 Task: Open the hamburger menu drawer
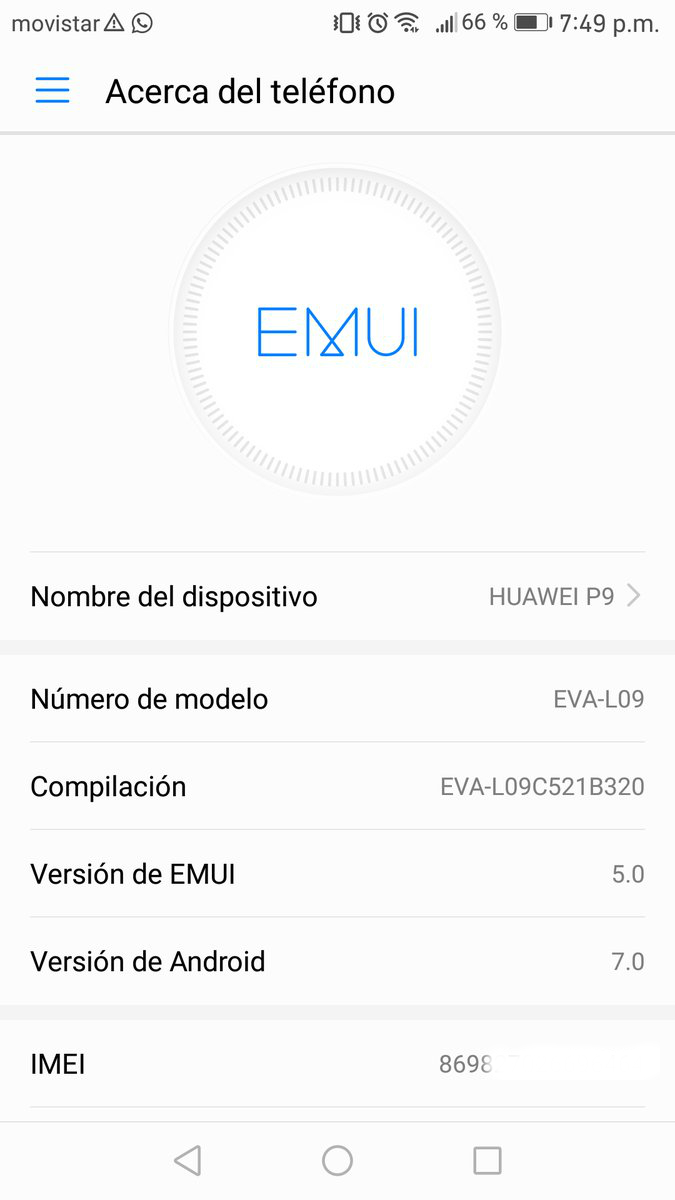[52, 91]
